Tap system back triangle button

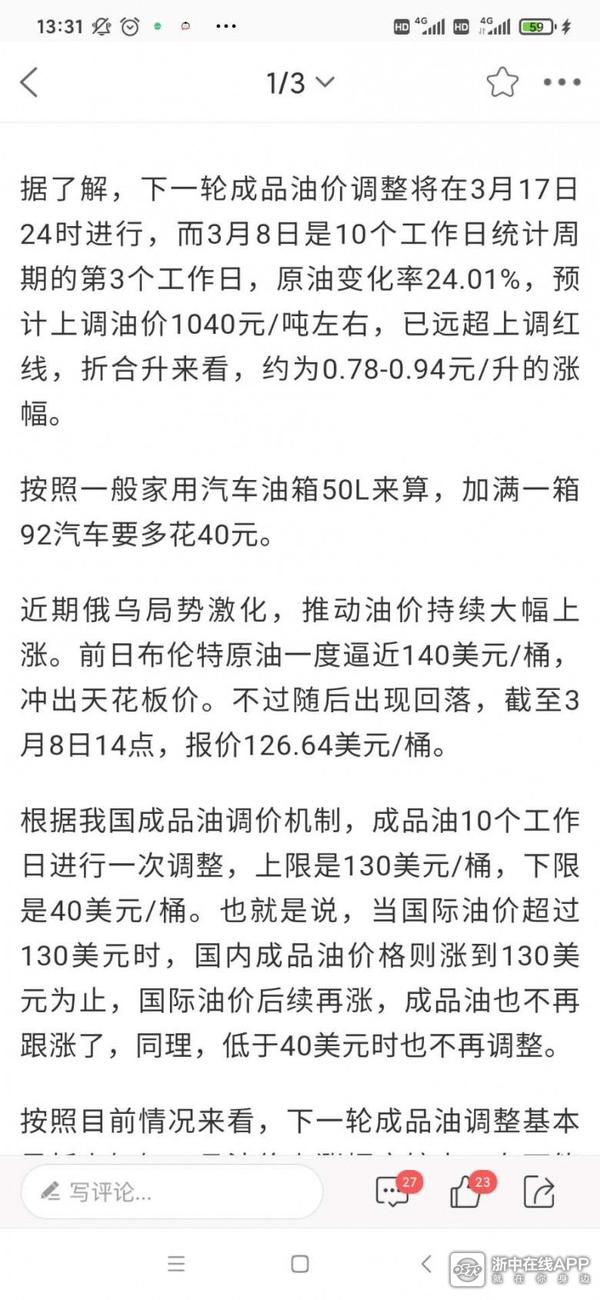[424, 1264]
